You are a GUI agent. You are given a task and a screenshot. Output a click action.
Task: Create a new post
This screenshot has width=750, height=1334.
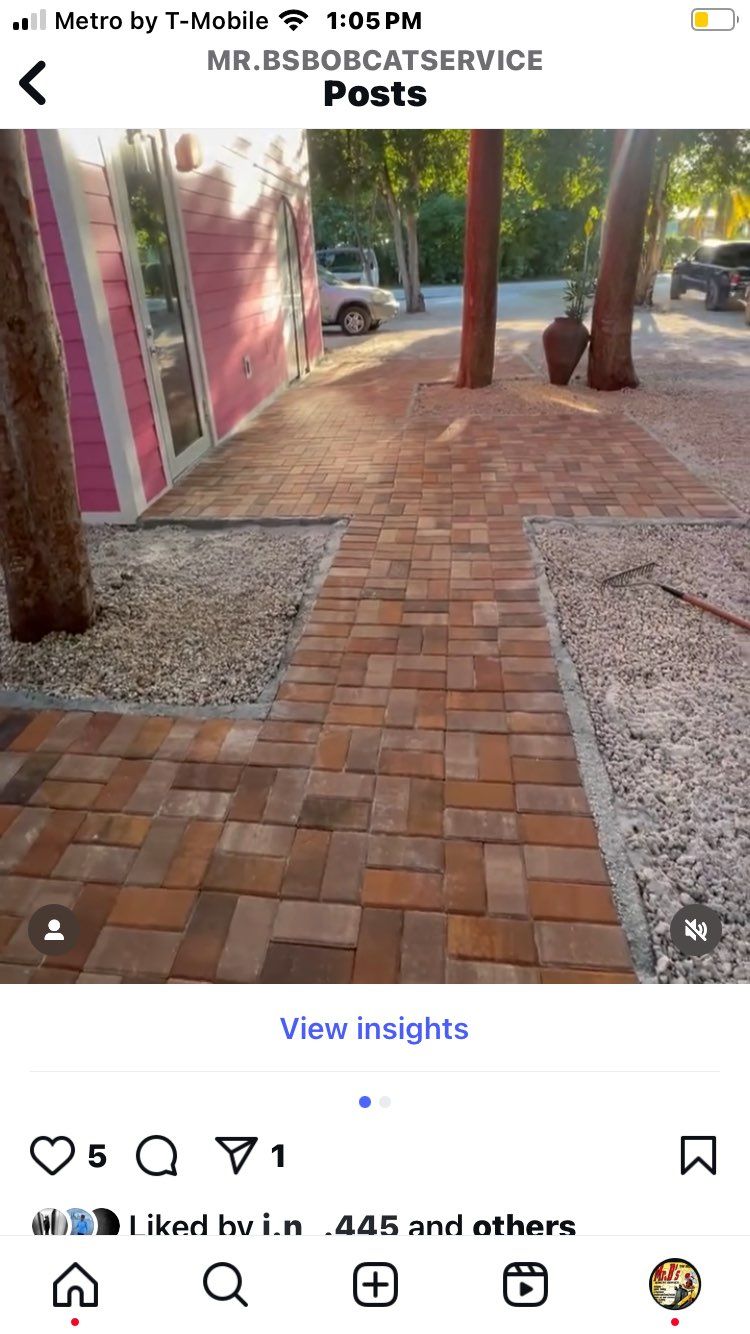tap(375, 1285)
